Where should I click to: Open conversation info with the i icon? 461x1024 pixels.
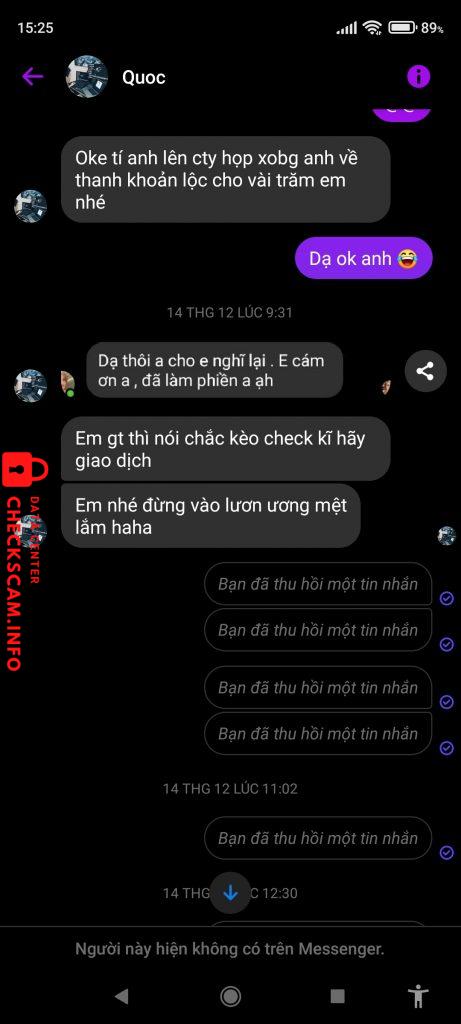click(x=419, y=77)
